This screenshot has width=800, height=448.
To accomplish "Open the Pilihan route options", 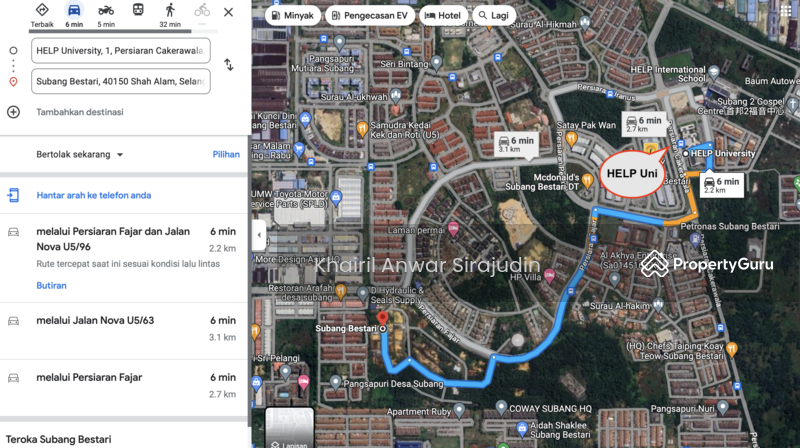I will coord(226,155).
